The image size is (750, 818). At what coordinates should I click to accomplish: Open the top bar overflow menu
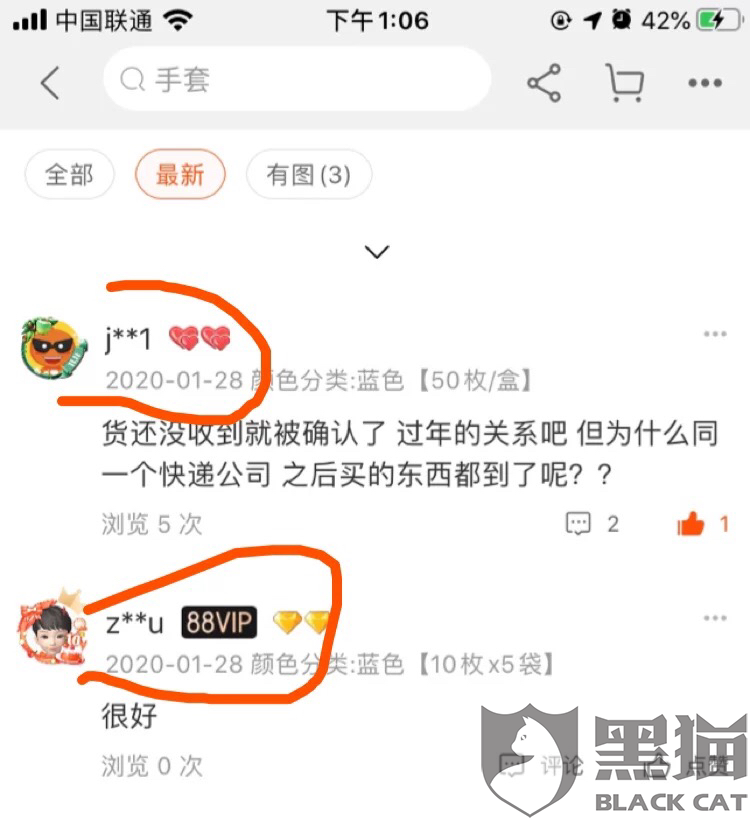click(x=705, y=84)
